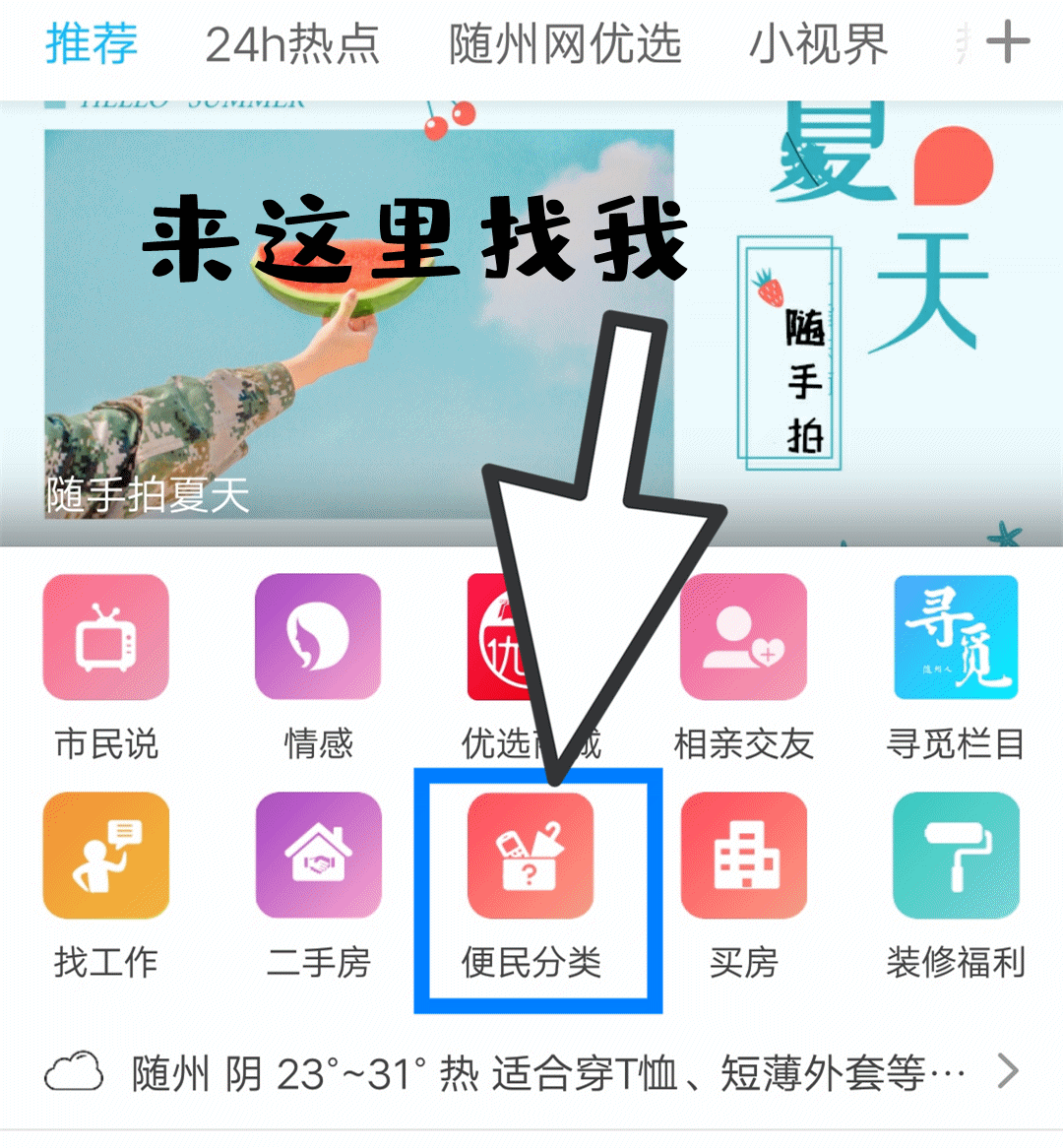The height and width of the screenshot is (1148, 1063).
Task: Tap the plus icon to add channels
Action: (x=1008, y=43)
